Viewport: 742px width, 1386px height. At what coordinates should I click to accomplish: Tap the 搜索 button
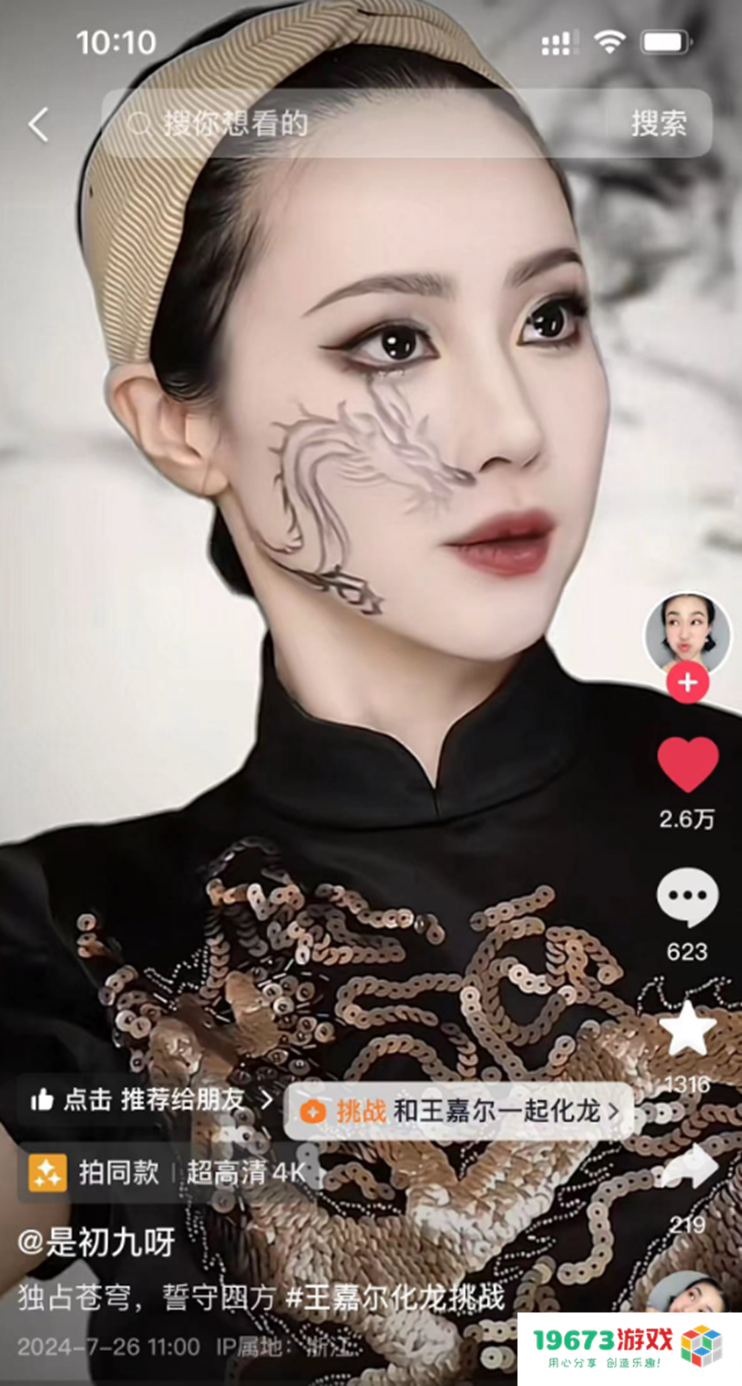coord(658,124)
